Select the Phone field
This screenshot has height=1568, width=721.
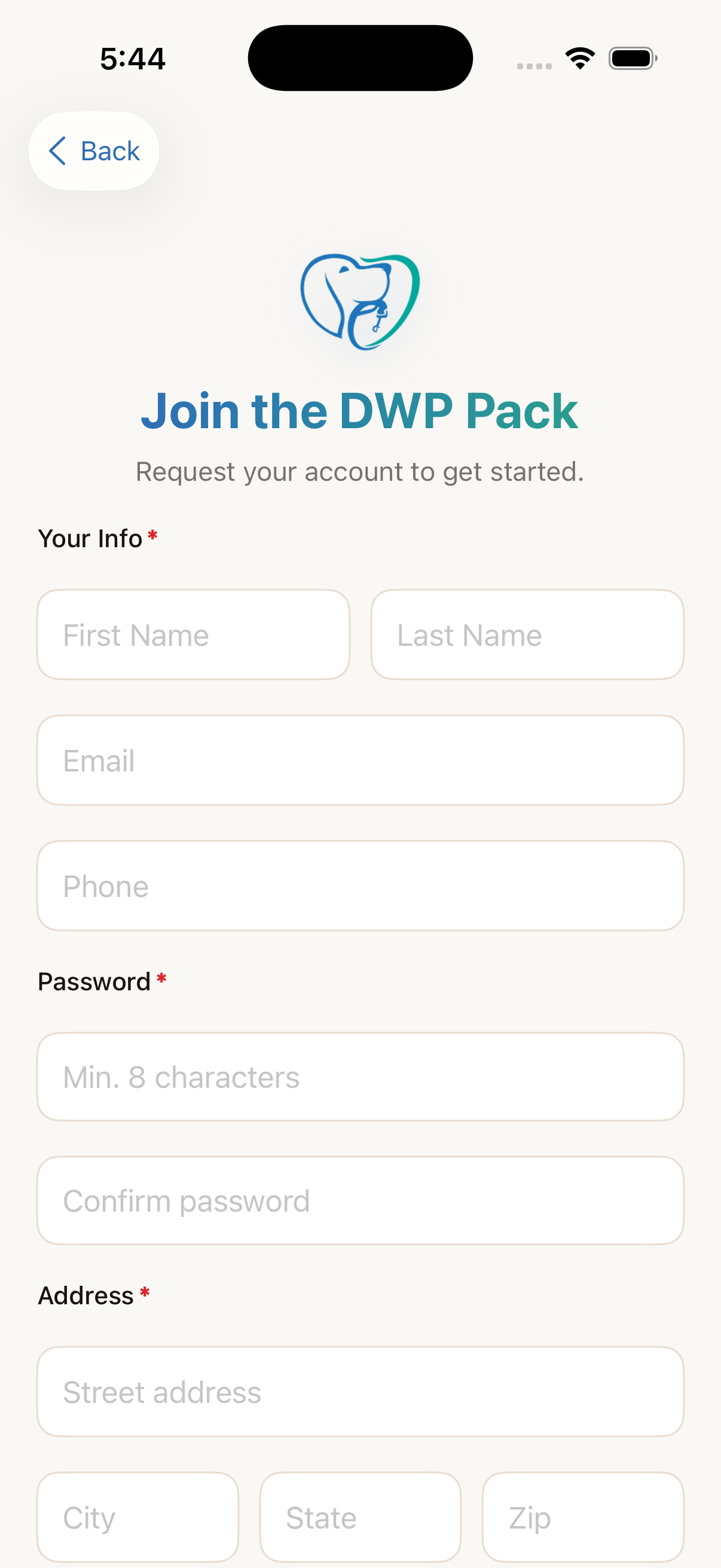coord(360,886)
